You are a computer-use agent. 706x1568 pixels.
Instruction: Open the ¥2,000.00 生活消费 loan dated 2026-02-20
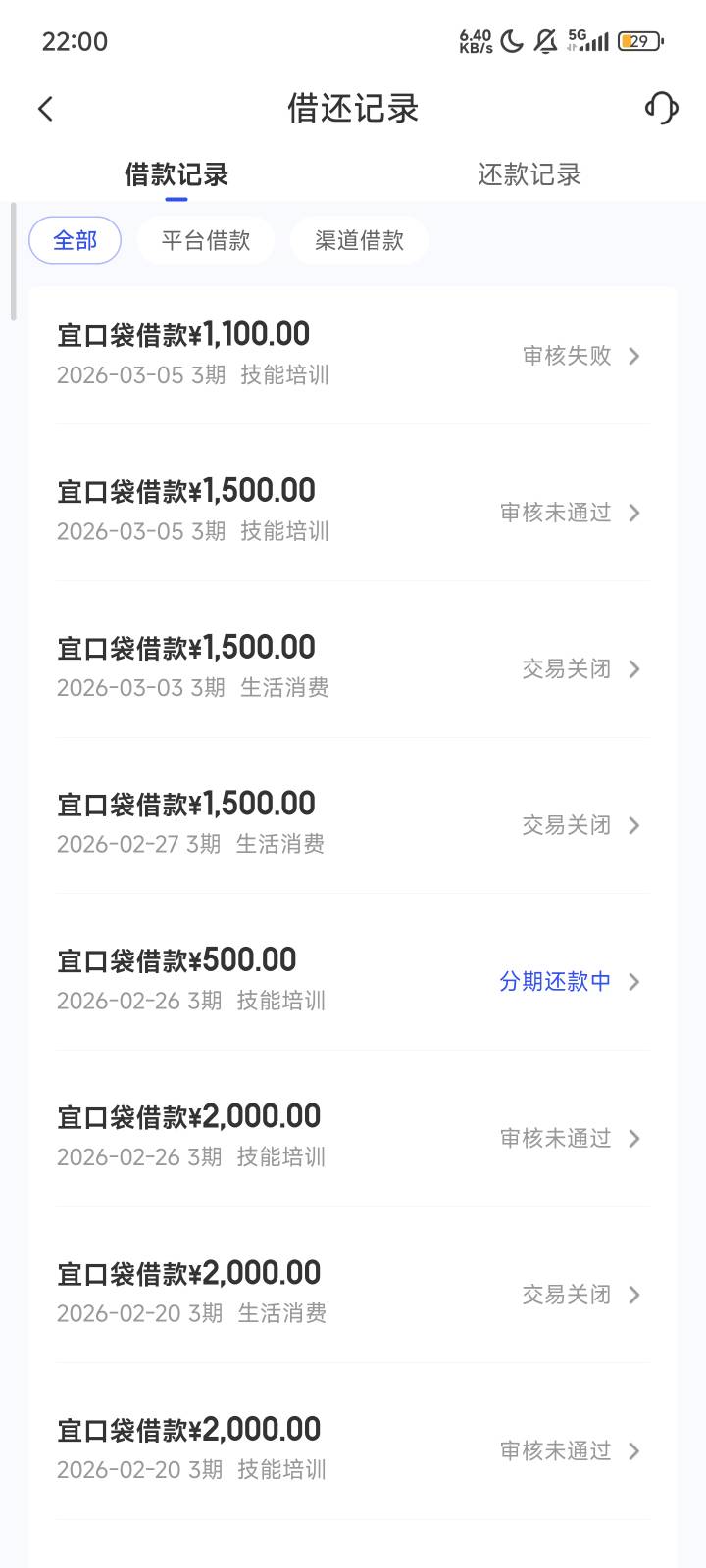pos(353,1294)
